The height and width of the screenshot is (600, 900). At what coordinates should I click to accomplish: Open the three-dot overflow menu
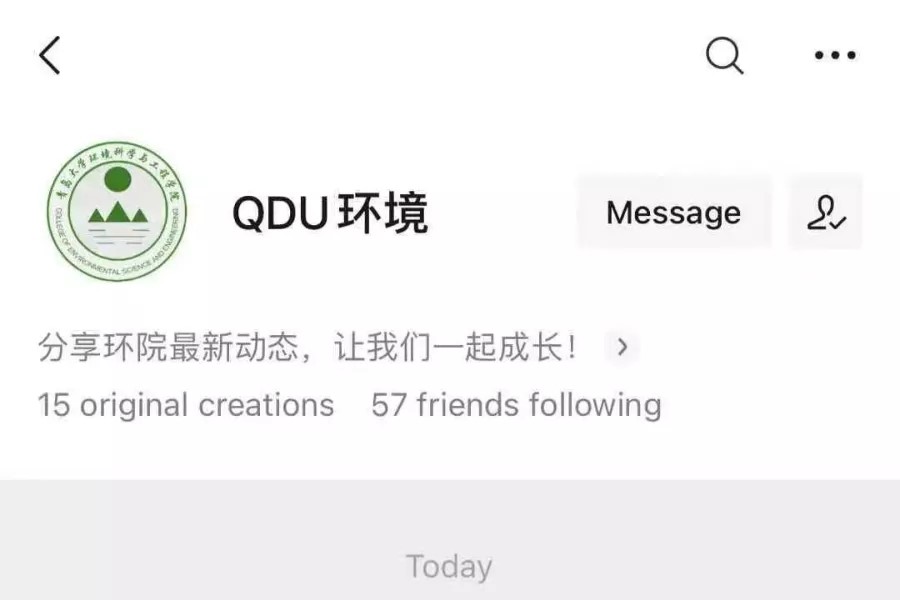pyautogui.click(x=834, y=56)
